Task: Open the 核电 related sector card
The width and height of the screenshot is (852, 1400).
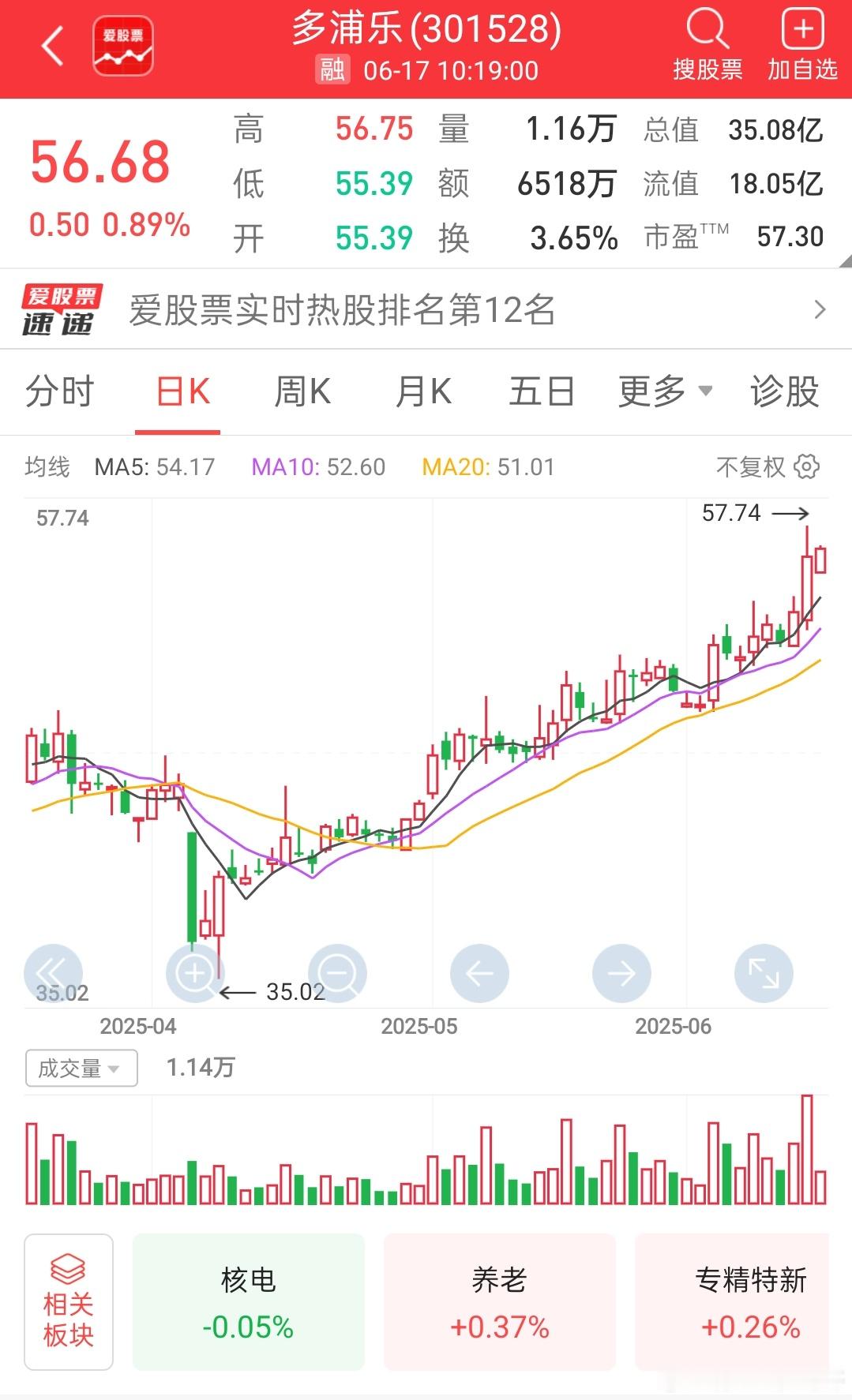Action: coord(249,1302)
